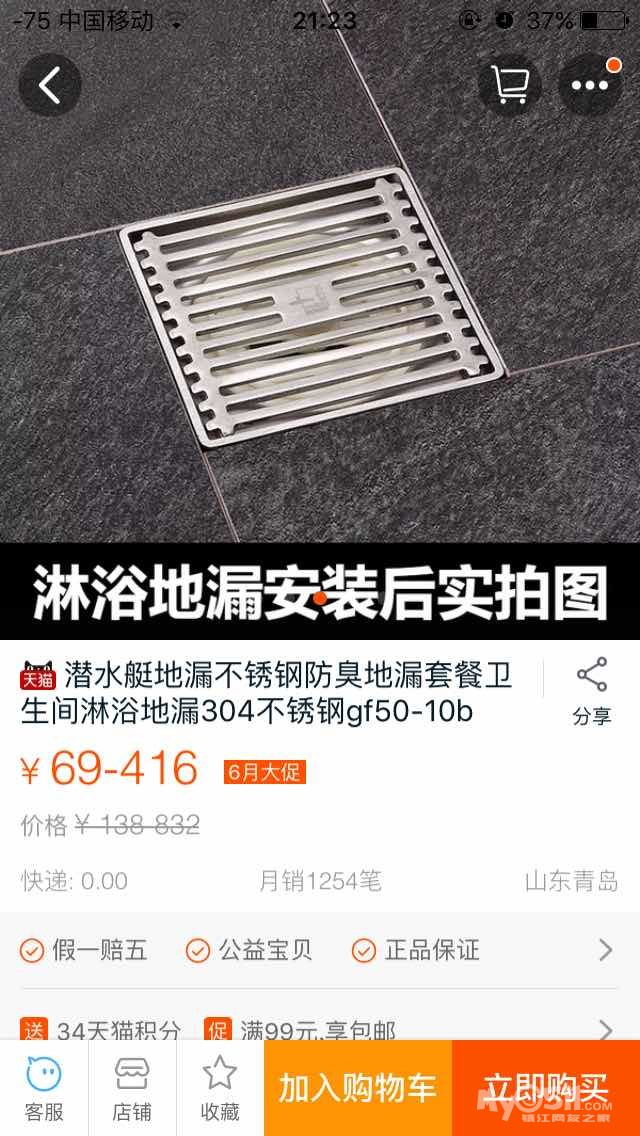Share this product via 分享
The image size is (640, 1136).
(x=592, y=691)
